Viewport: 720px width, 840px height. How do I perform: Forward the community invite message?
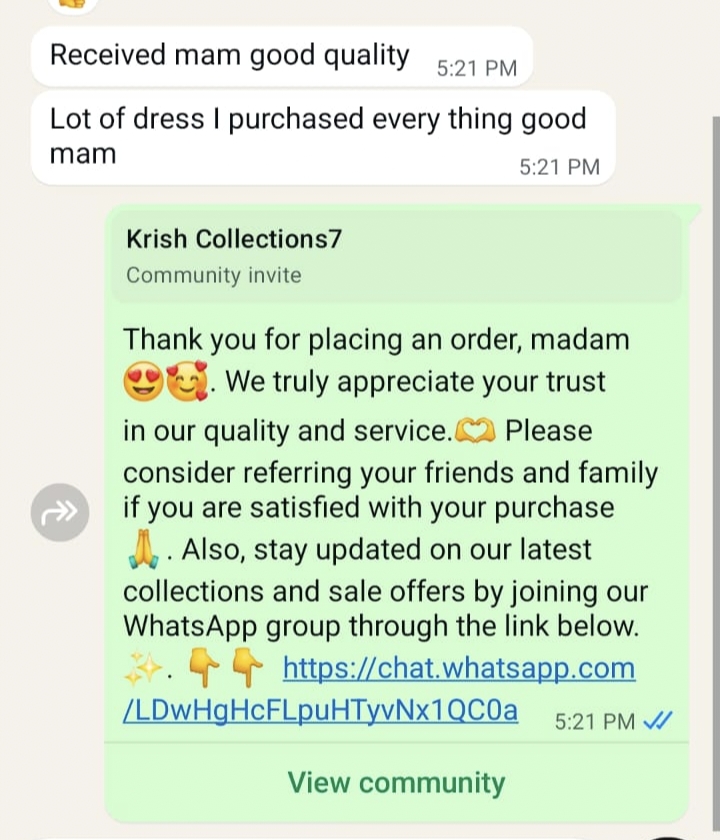coord(60,512)
